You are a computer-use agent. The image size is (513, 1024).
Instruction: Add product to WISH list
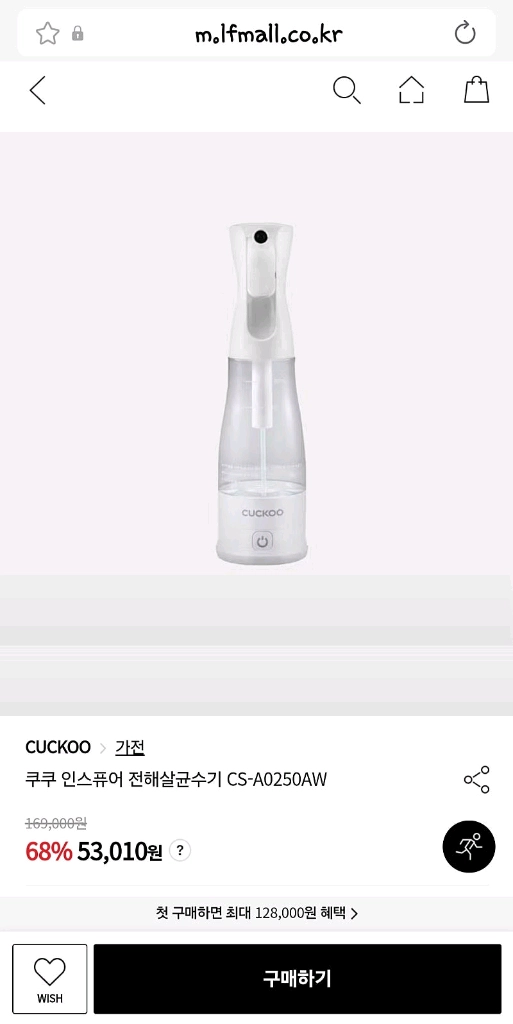coord(50,978)
